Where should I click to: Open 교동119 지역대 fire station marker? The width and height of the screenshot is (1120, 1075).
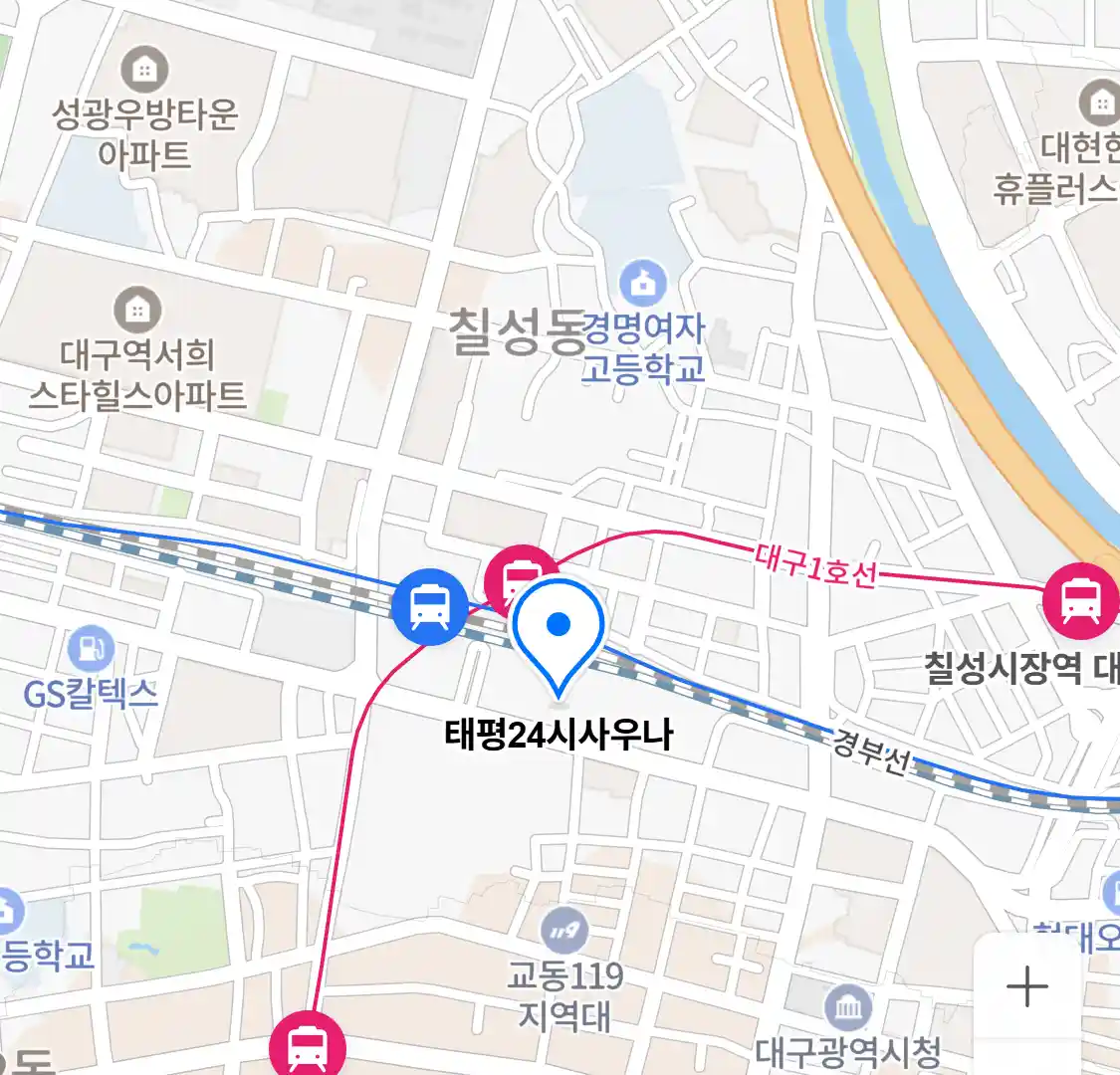pos(564,931)
